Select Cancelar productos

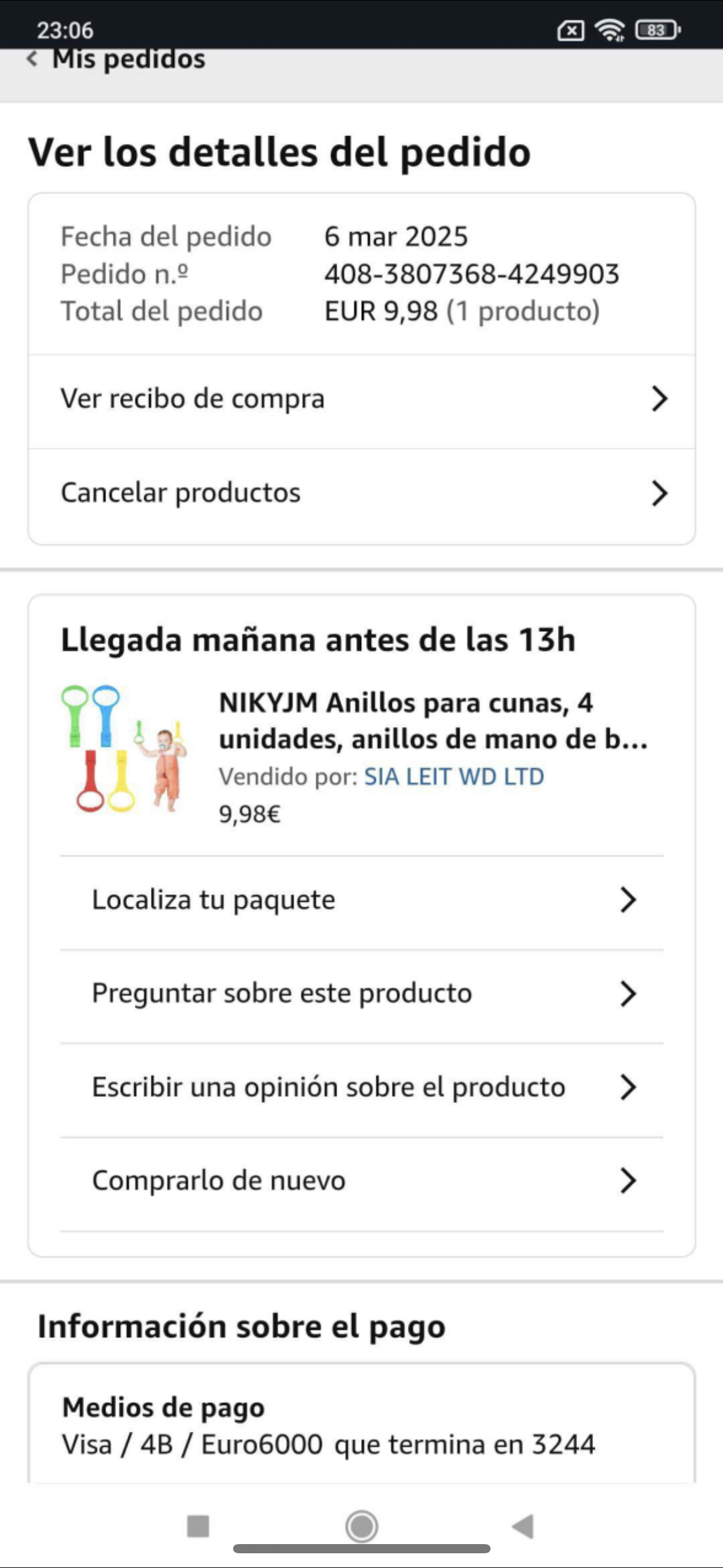coord(362,493)
